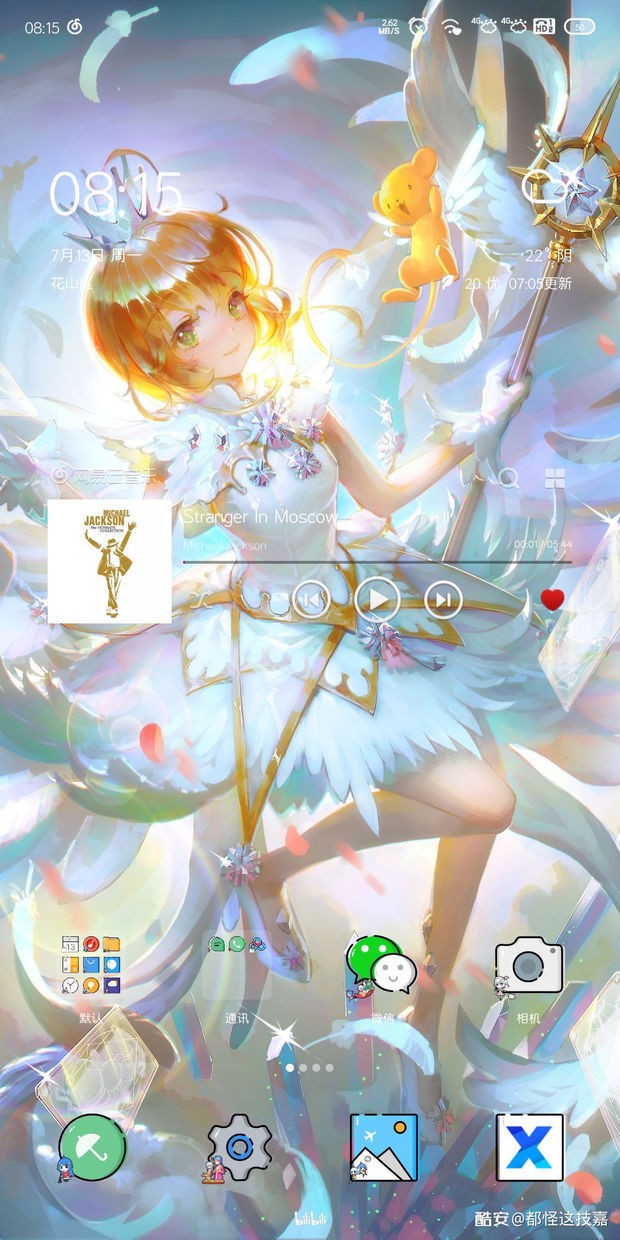Like the song with the red heart

[552, 599]
